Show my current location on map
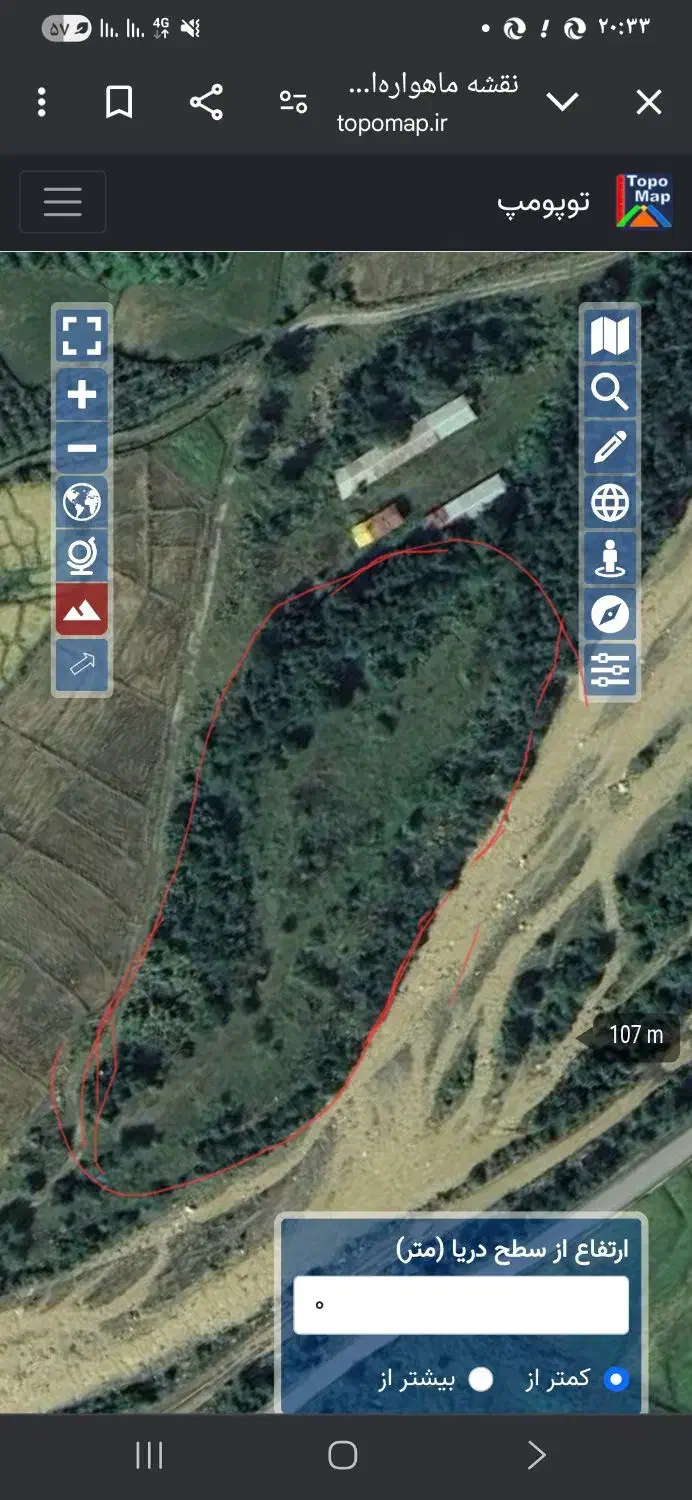 pos(609,558)
